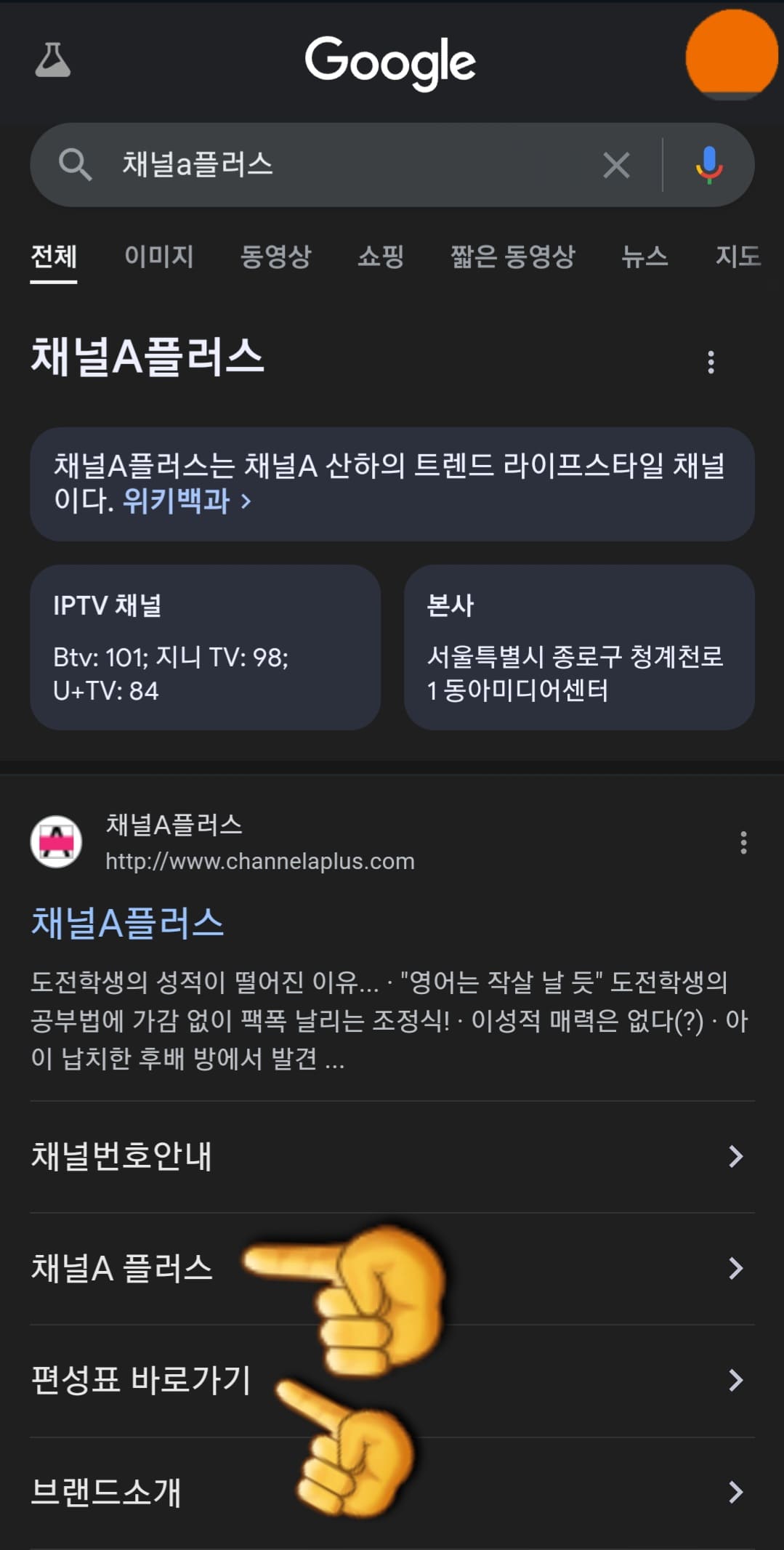The width and height of the screenshot is (784, 1550).
Task: Clear the search query with the X icon
Action: (x=615, y=164)
